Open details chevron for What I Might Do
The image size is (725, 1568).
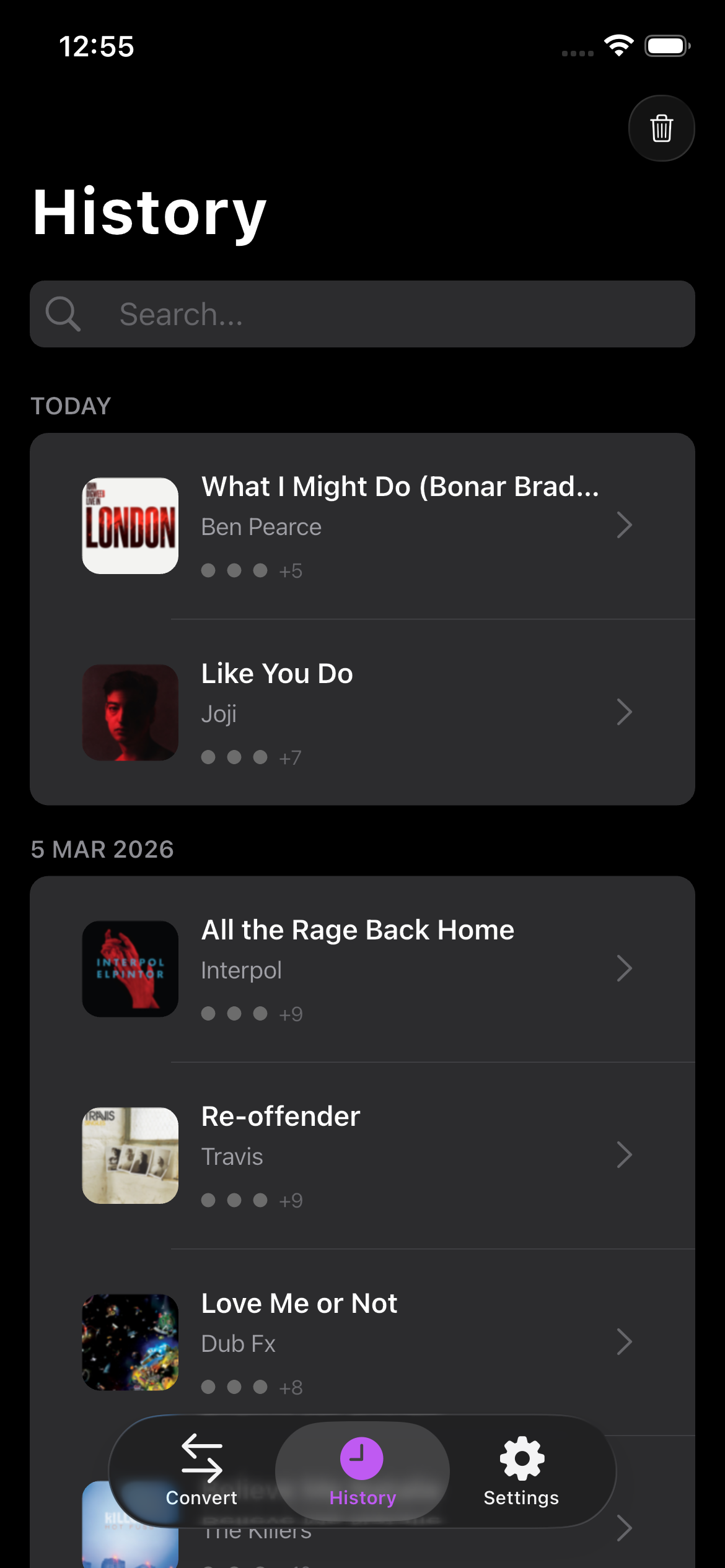(624, 525)
